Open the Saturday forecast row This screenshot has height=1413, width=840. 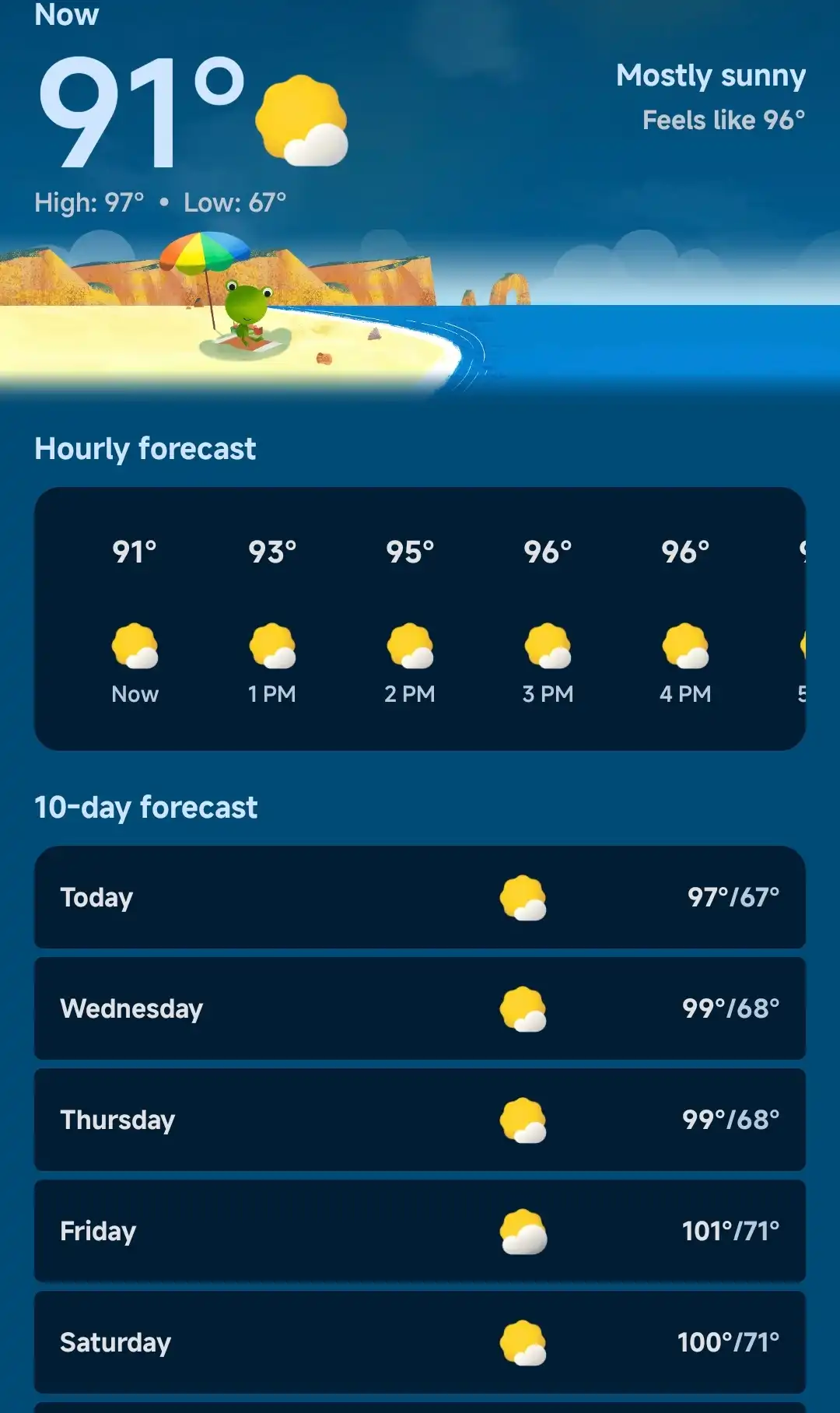[x=420, y=1342]
